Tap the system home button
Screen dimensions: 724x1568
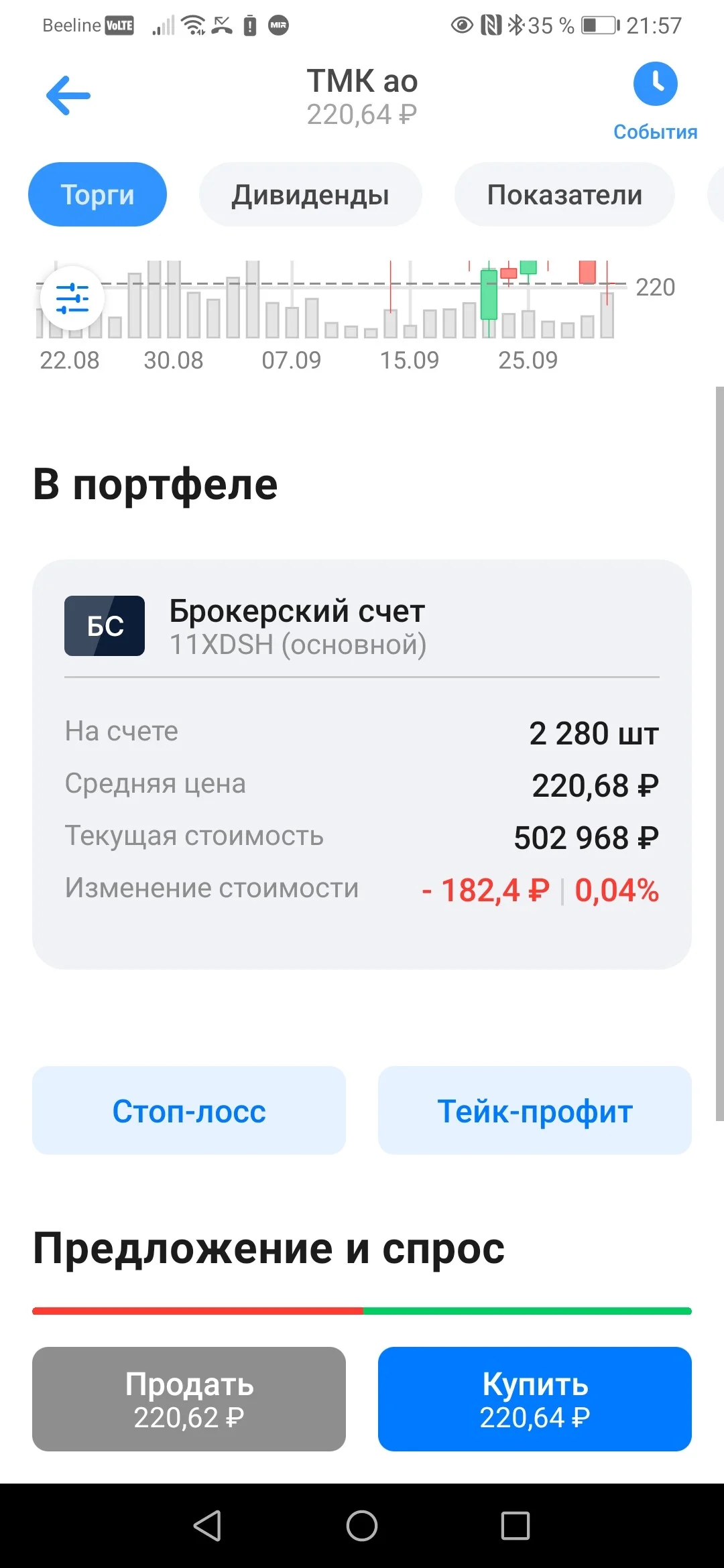[x=362, y=1526]
